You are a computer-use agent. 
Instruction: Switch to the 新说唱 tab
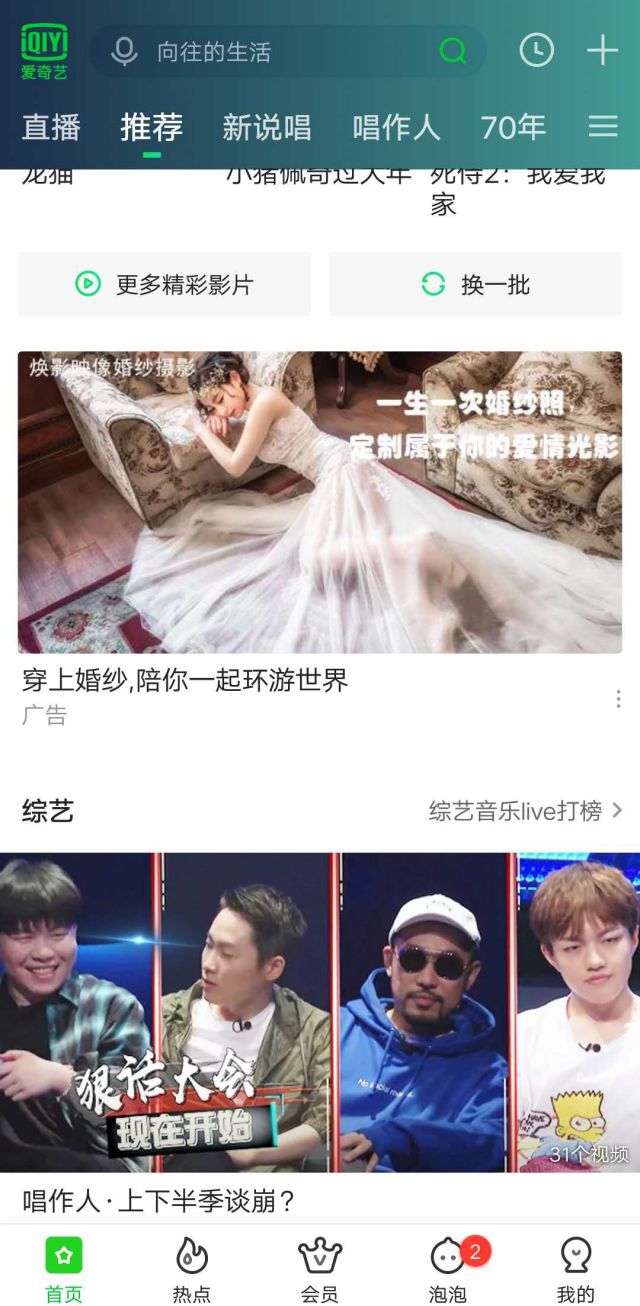266,127
